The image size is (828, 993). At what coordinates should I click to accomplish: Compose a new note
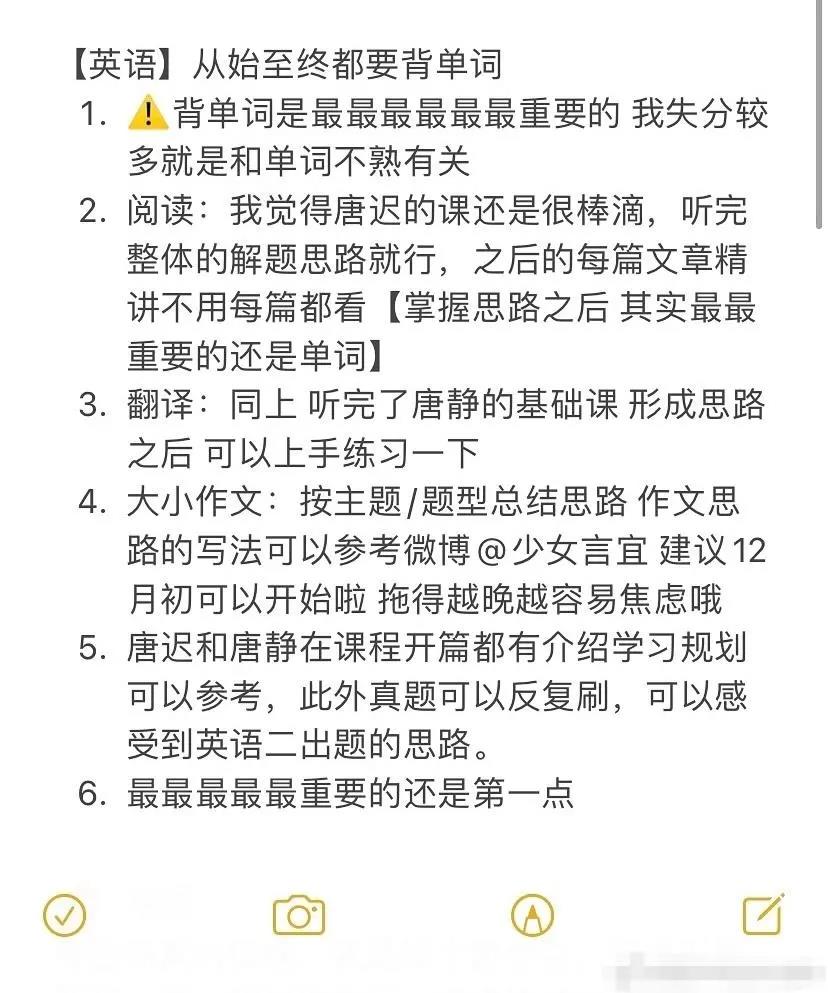(x=763, y=913)
